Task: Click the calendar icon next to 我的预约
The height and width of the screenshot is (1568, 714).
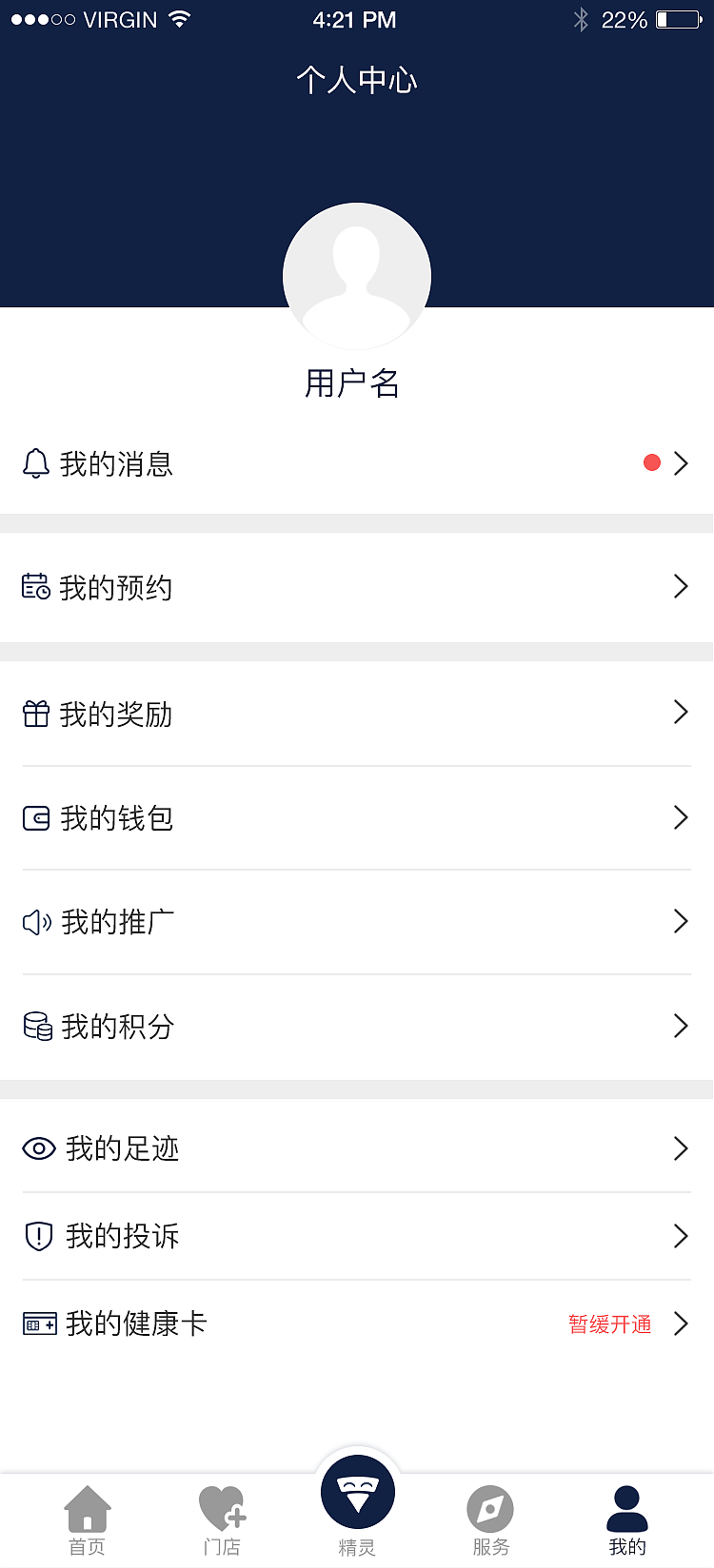Action: click(x=36, y=587)
